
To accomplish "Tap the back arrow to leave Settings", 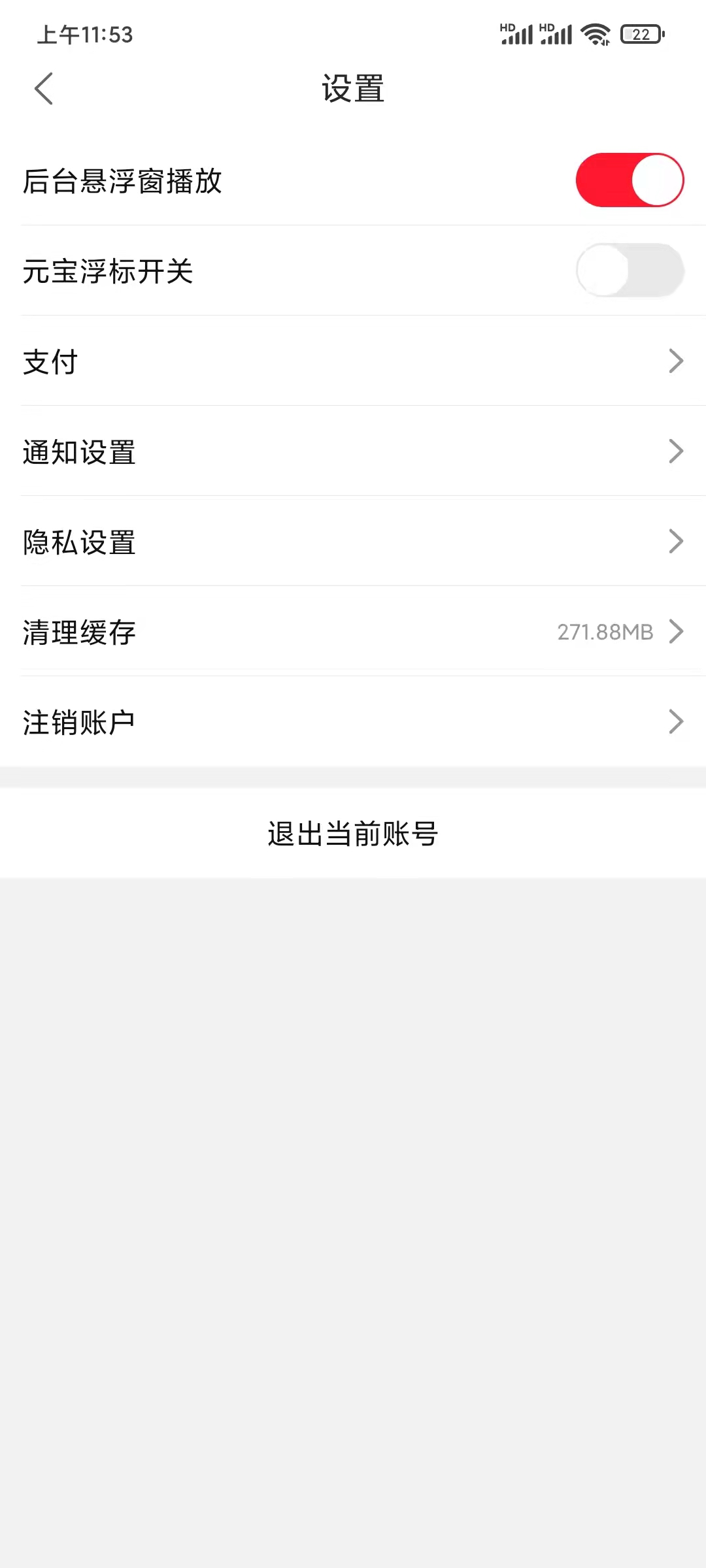I will [x=43, y=88].
